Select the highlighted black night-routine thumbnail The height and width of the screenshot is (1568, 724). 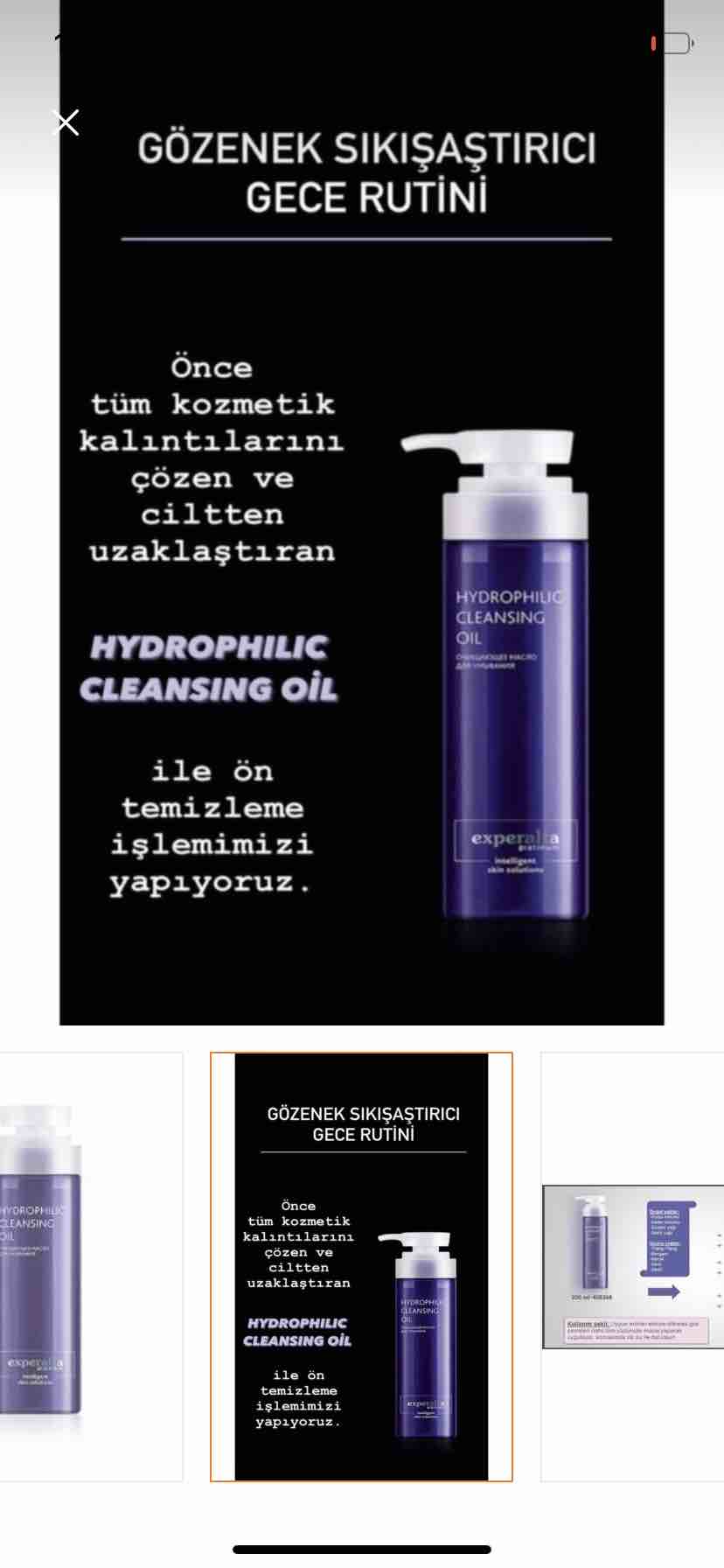(x=361, y=1266)
